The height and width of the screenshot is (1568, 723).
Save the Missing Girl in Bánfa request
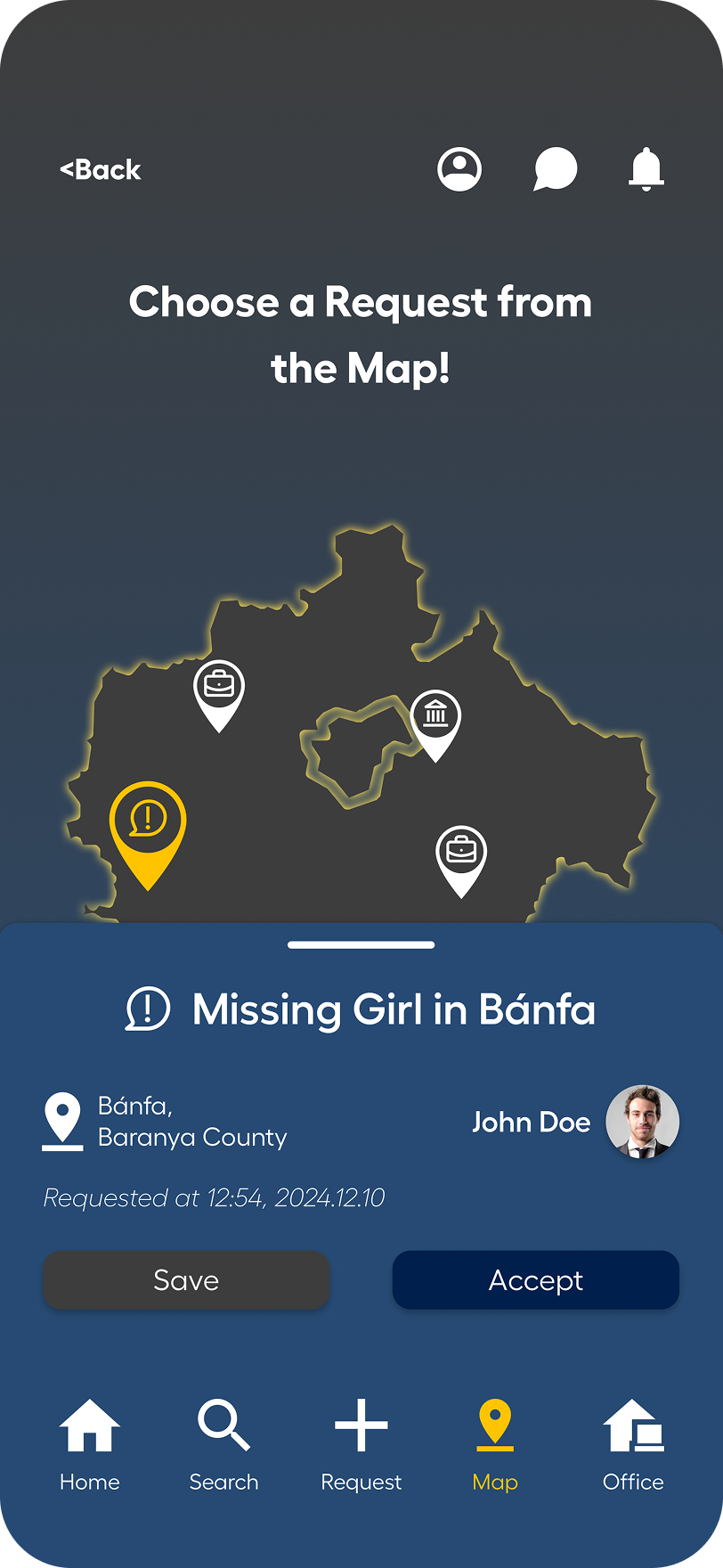click(x=186, y=1280)
